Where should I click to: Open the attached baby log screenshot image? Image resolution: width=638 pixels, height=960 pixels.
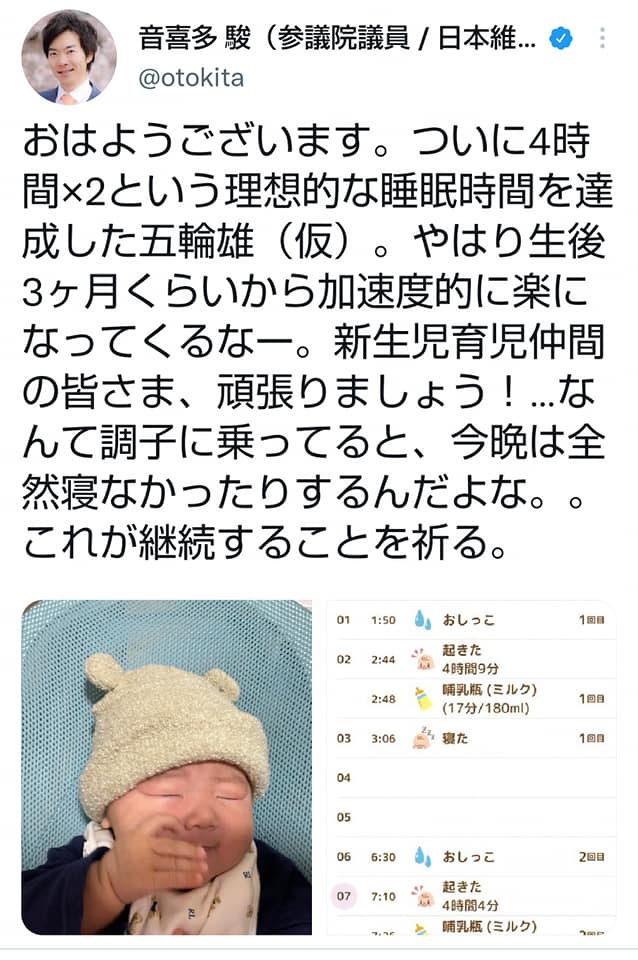point(474,766)
